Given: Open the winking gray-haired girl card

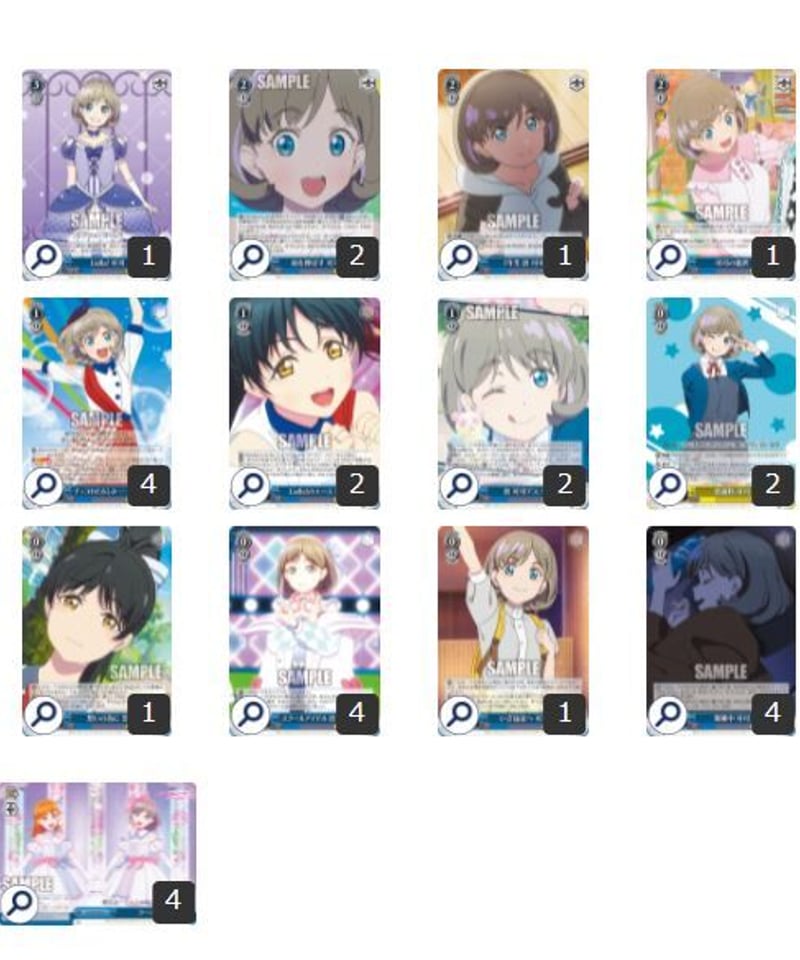Looking at the screenshot, I should (x=512, y=390).
